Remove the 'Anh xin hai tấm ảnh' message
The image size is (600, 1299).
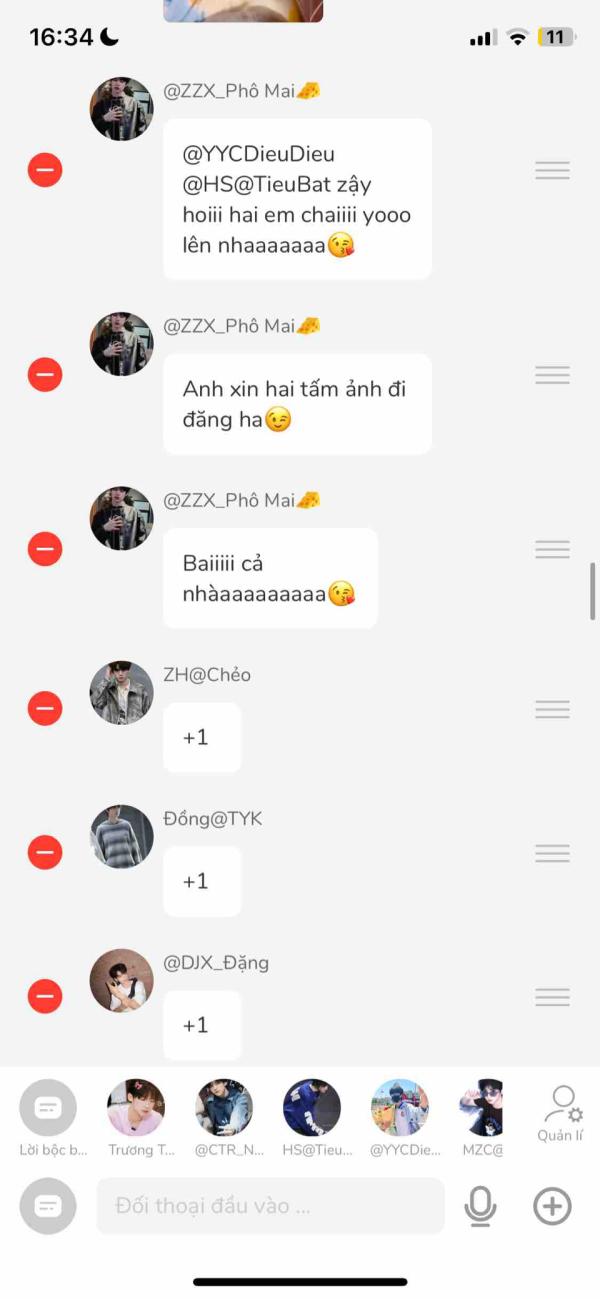point(45,375)
